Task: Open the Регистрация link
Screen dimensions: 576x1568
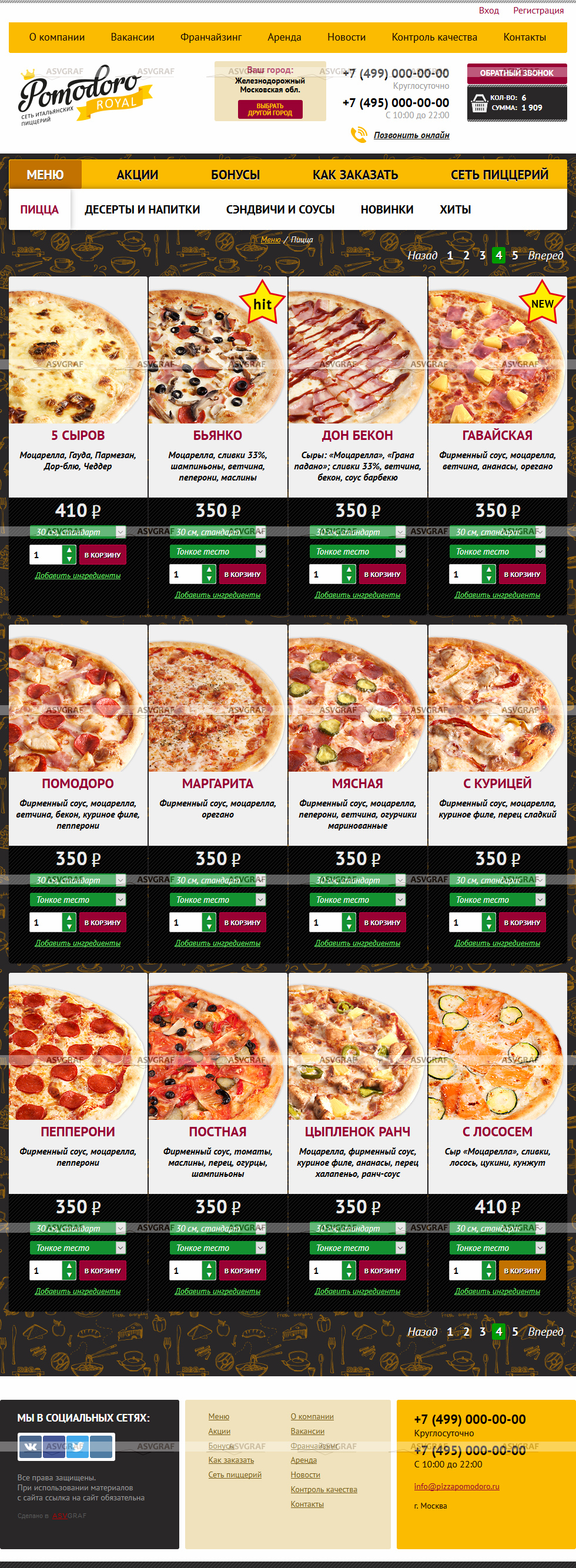Action: pos(538,11)
